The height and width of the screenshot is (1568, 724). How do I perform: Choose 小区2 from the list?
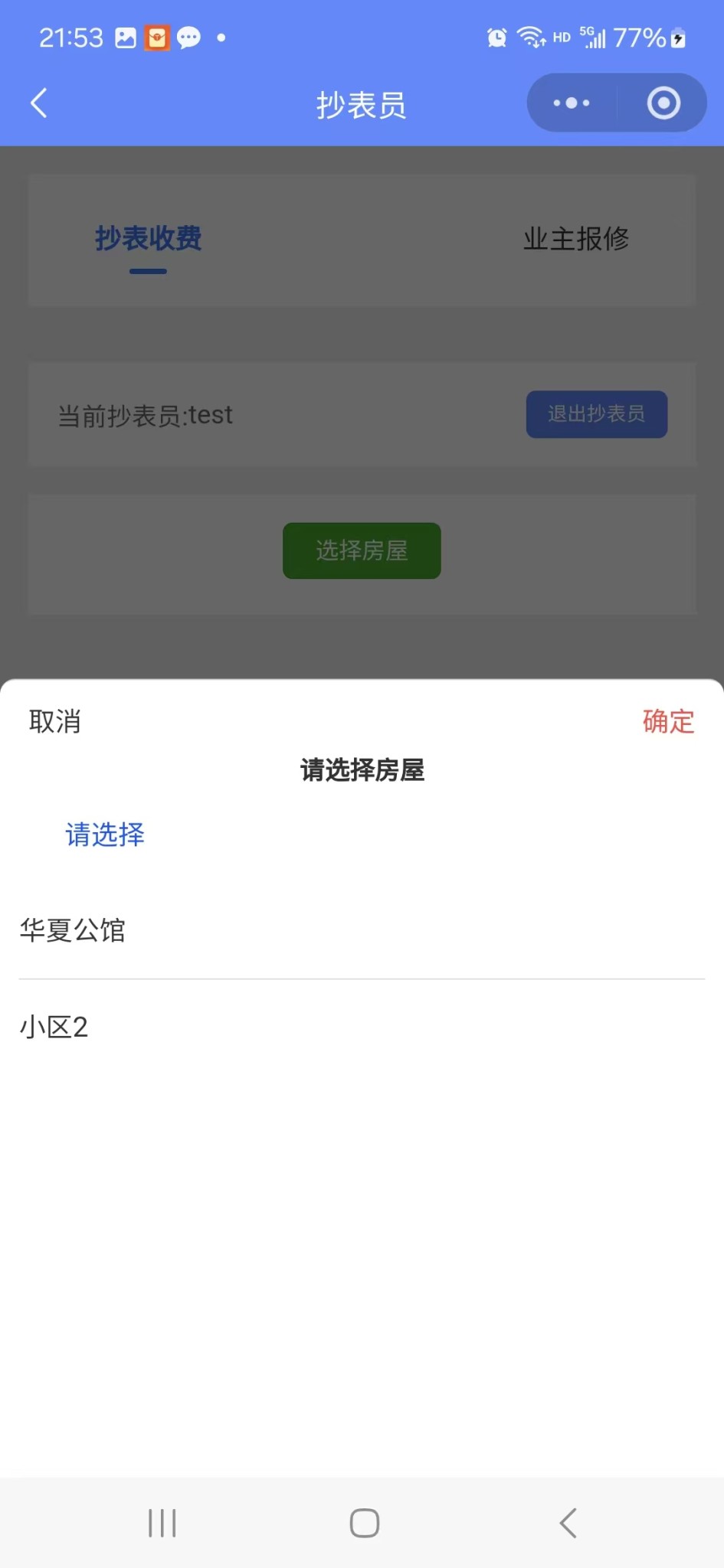point(54,1027)
